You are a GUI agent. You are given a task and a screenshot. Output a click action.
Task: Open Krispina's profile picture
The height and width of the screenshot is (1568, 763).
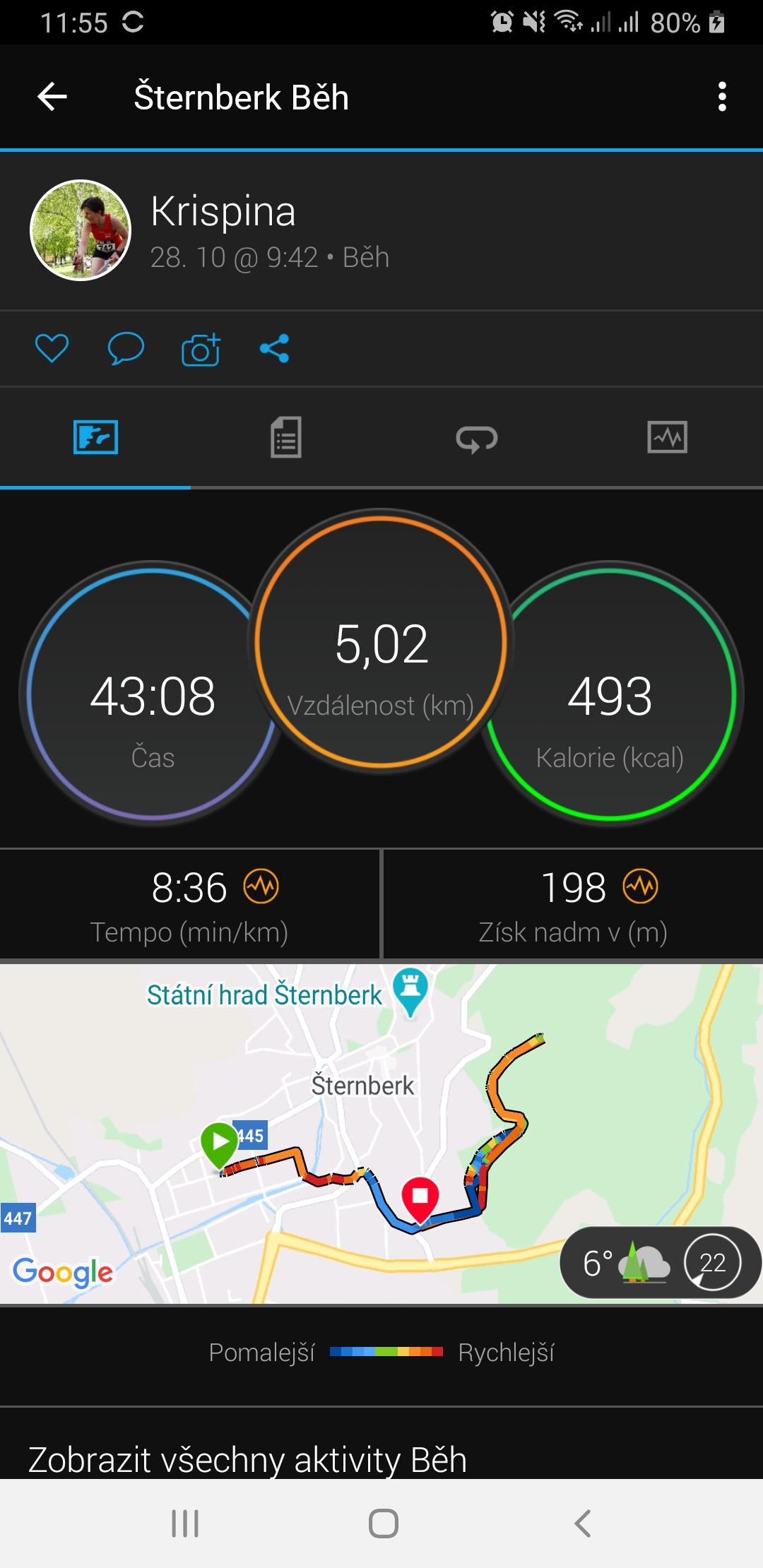[x=81, y=230]
